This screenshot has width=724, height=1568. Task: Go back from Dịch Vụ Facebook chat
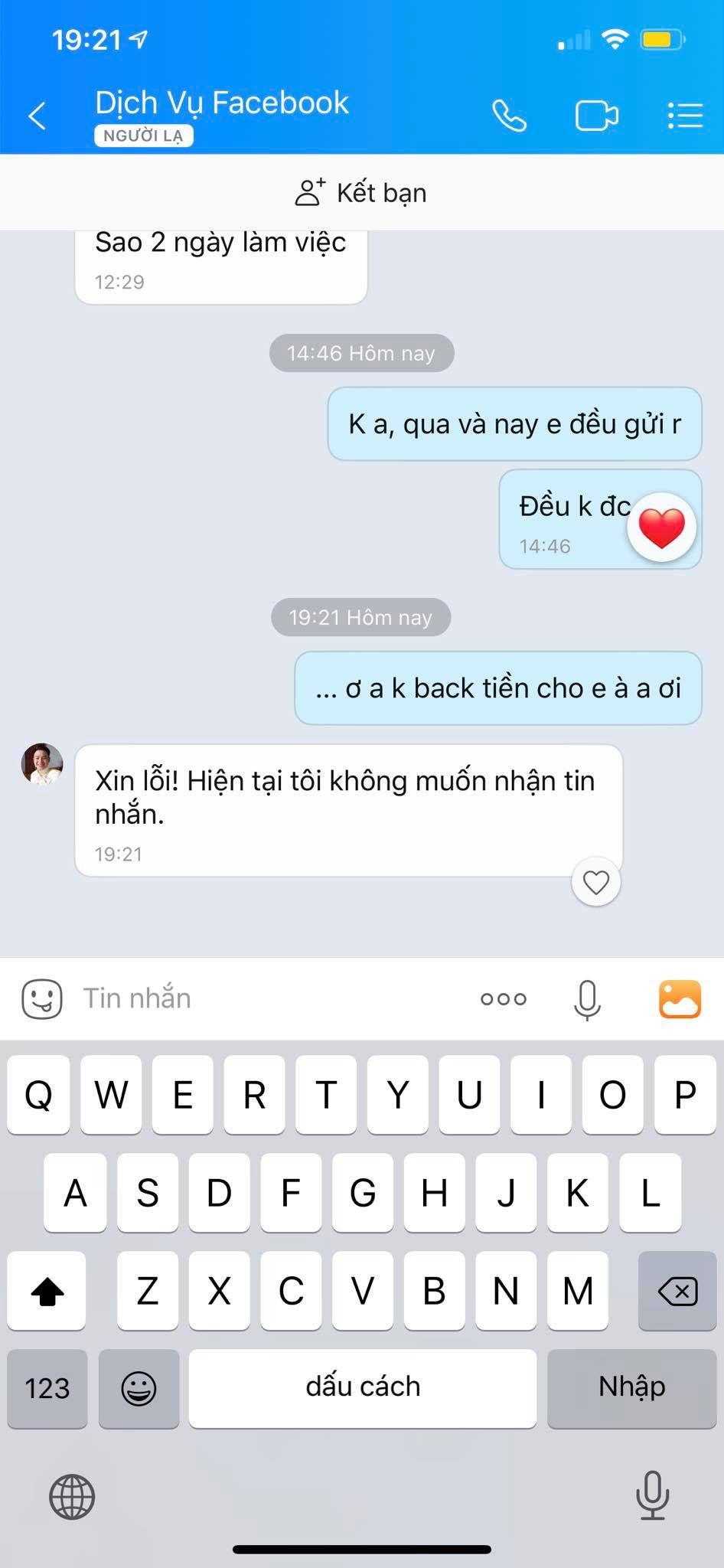coord(37,116)
